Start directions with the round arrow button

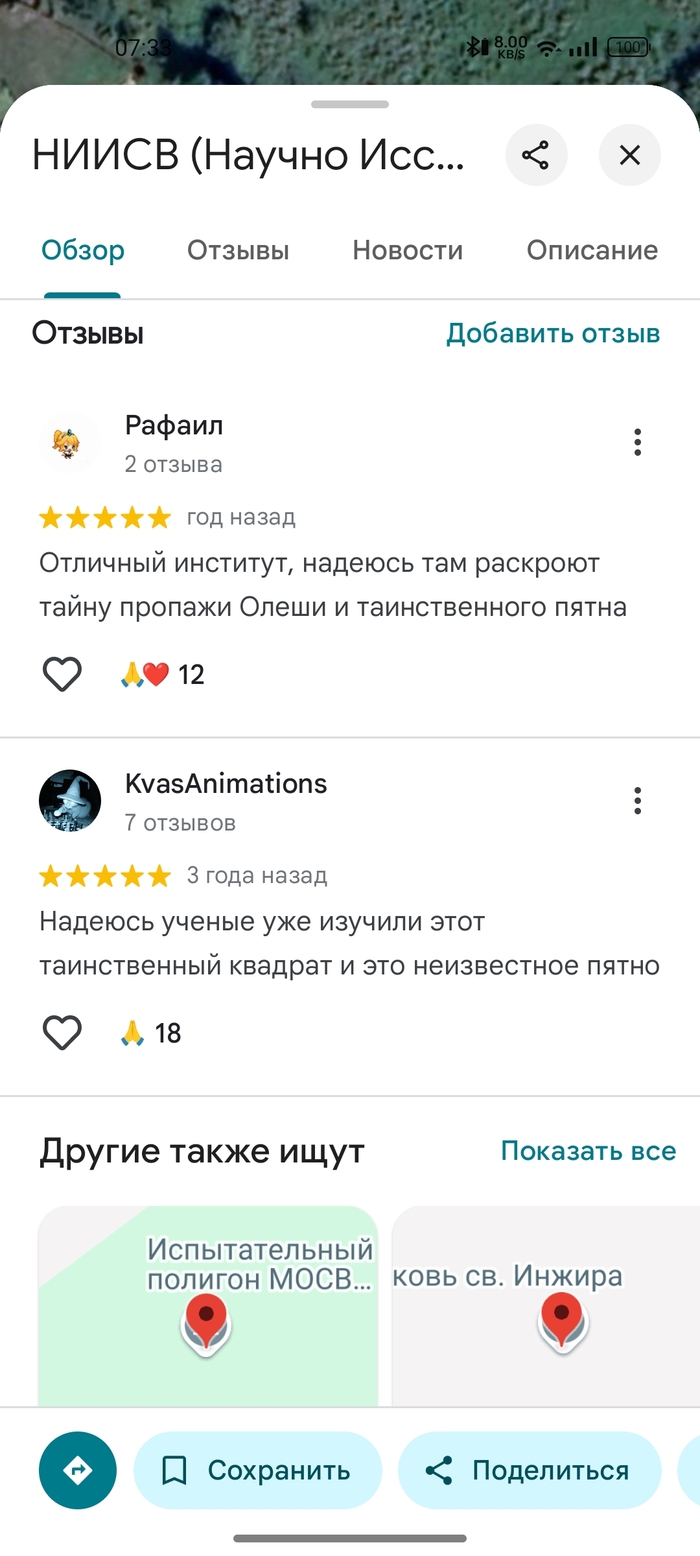(x=78, y=1470)
